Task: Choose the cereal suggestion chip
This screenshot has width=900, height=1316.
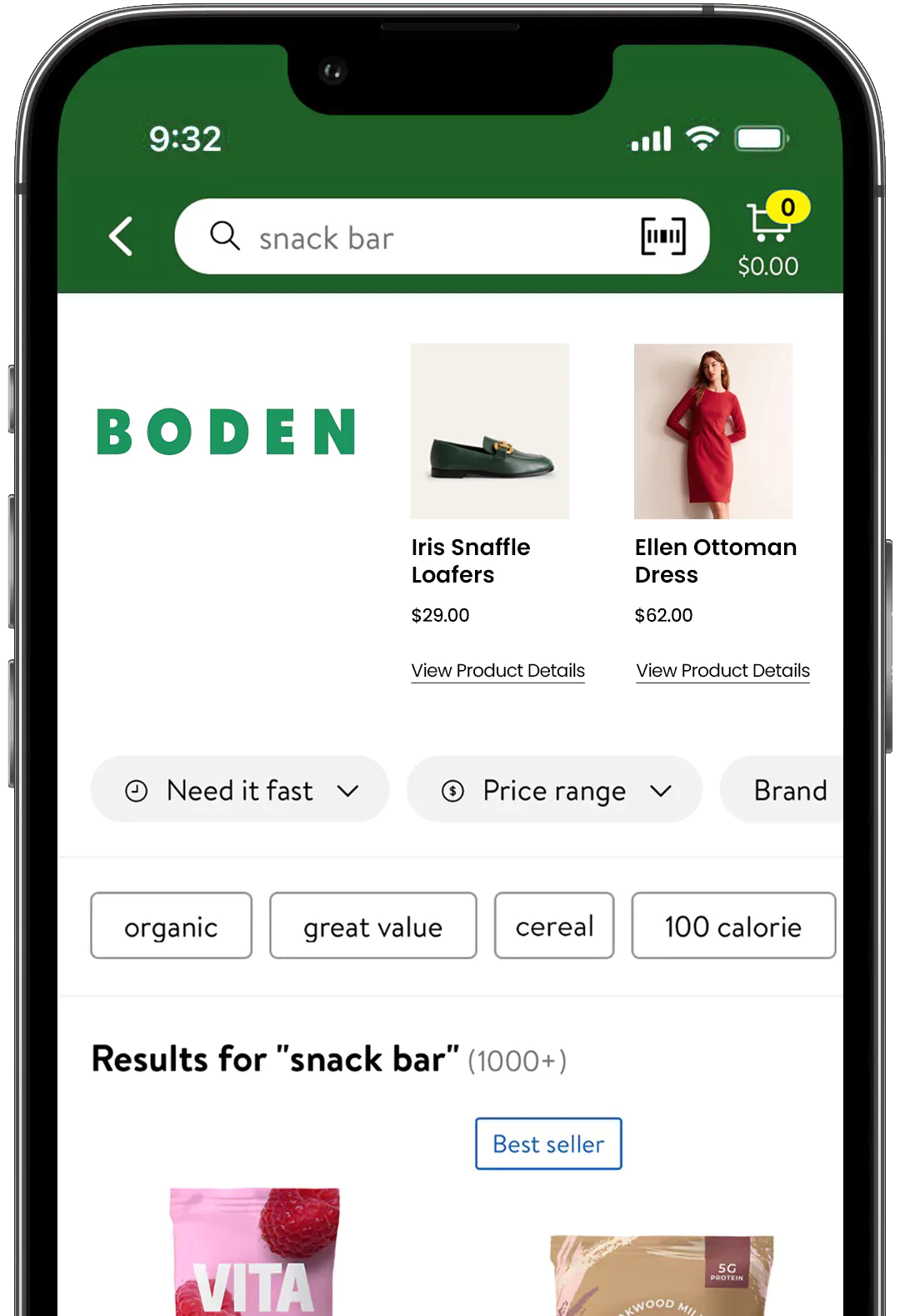Action: (554, 926)
